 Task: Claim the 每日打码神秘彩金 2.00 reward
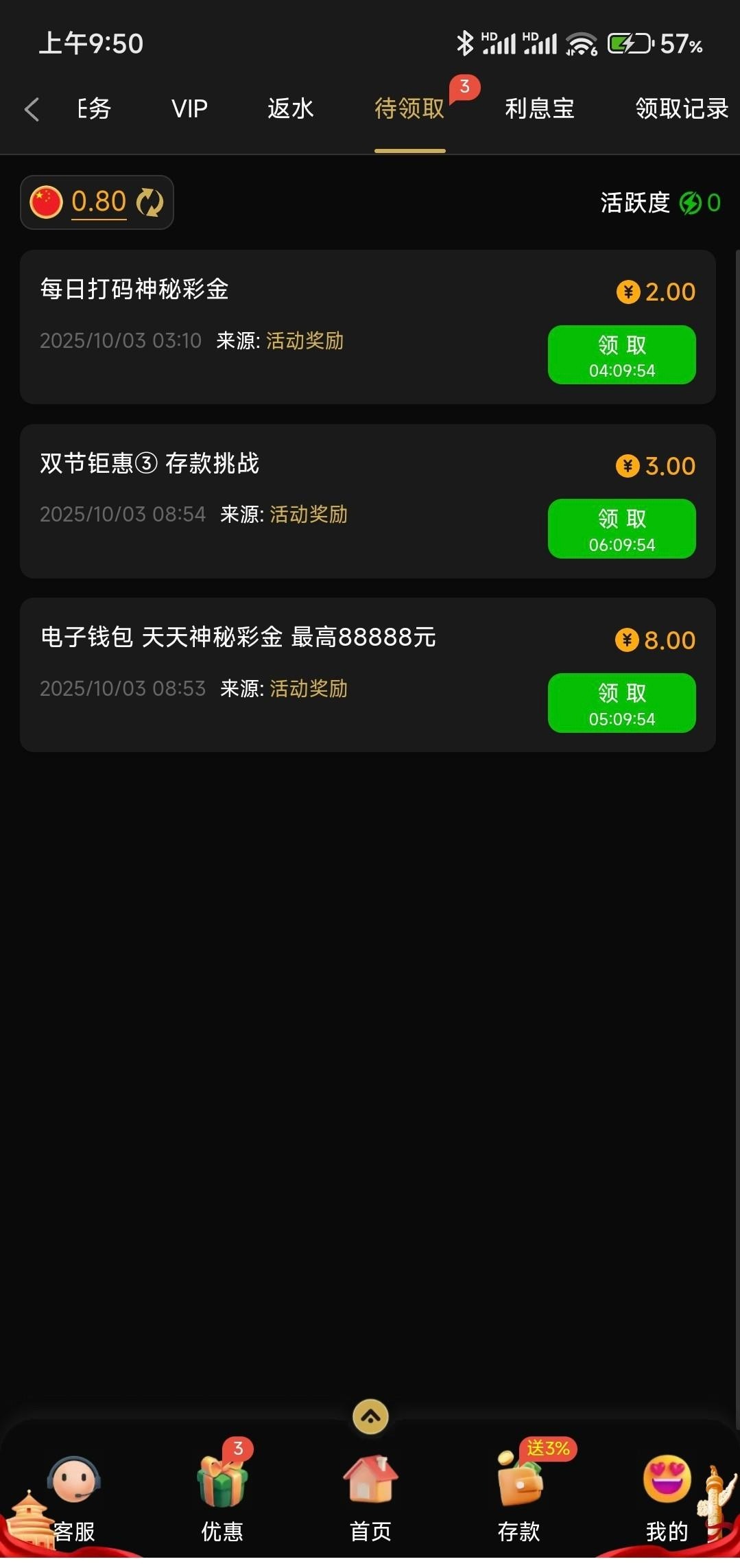coord(621,355)
